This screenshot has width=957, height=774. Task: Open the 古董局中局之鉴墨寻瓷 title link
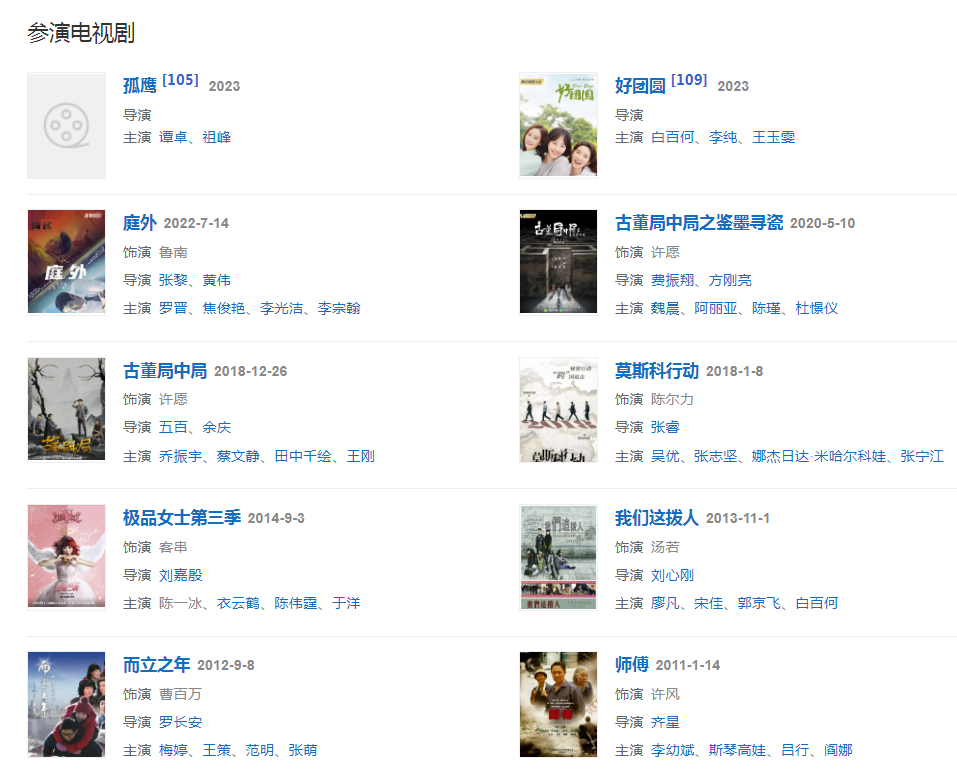click(x=698, y=223)
